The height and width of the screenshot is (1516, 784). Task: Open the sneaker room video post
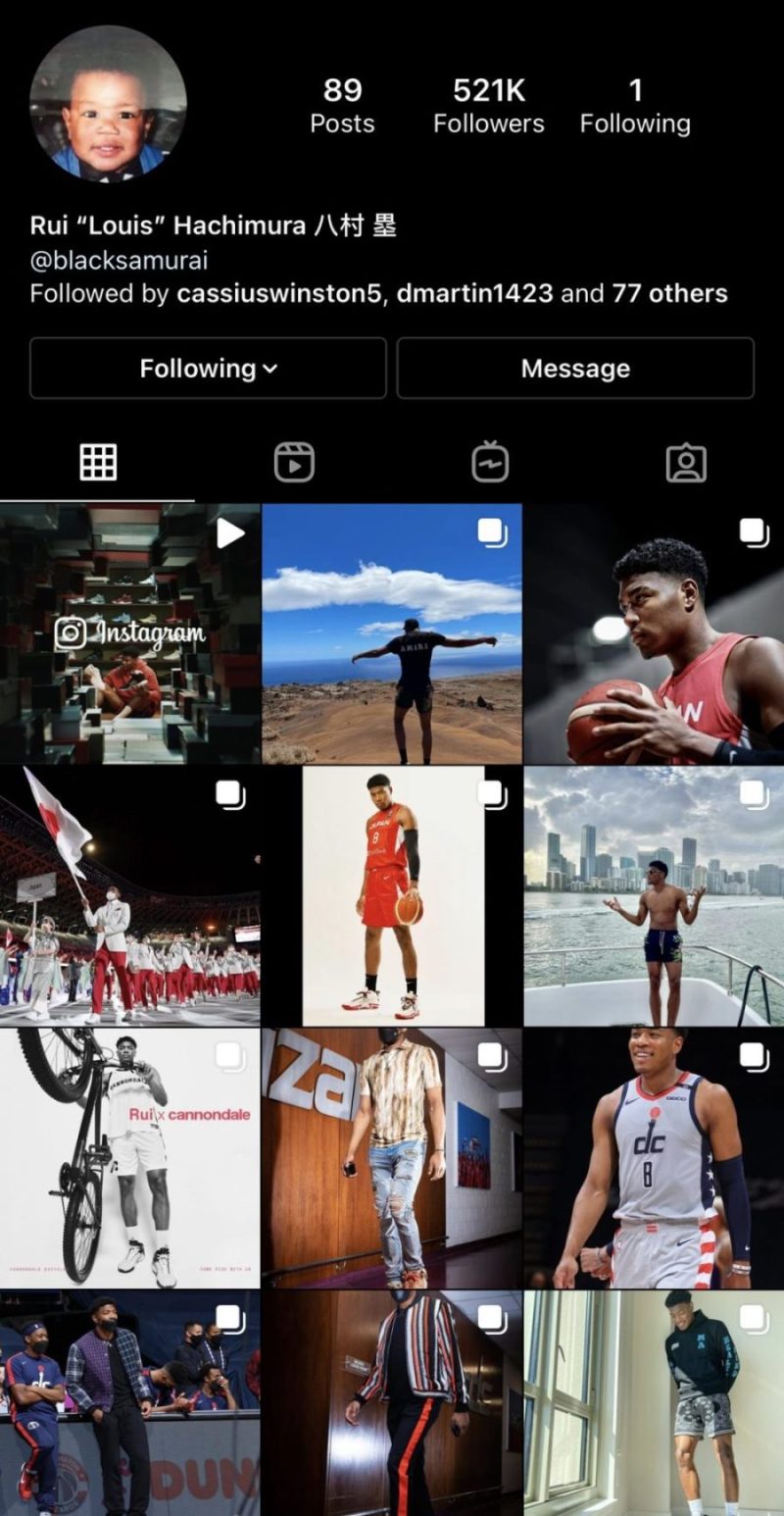pyautogui.click(x=129, y=633)
